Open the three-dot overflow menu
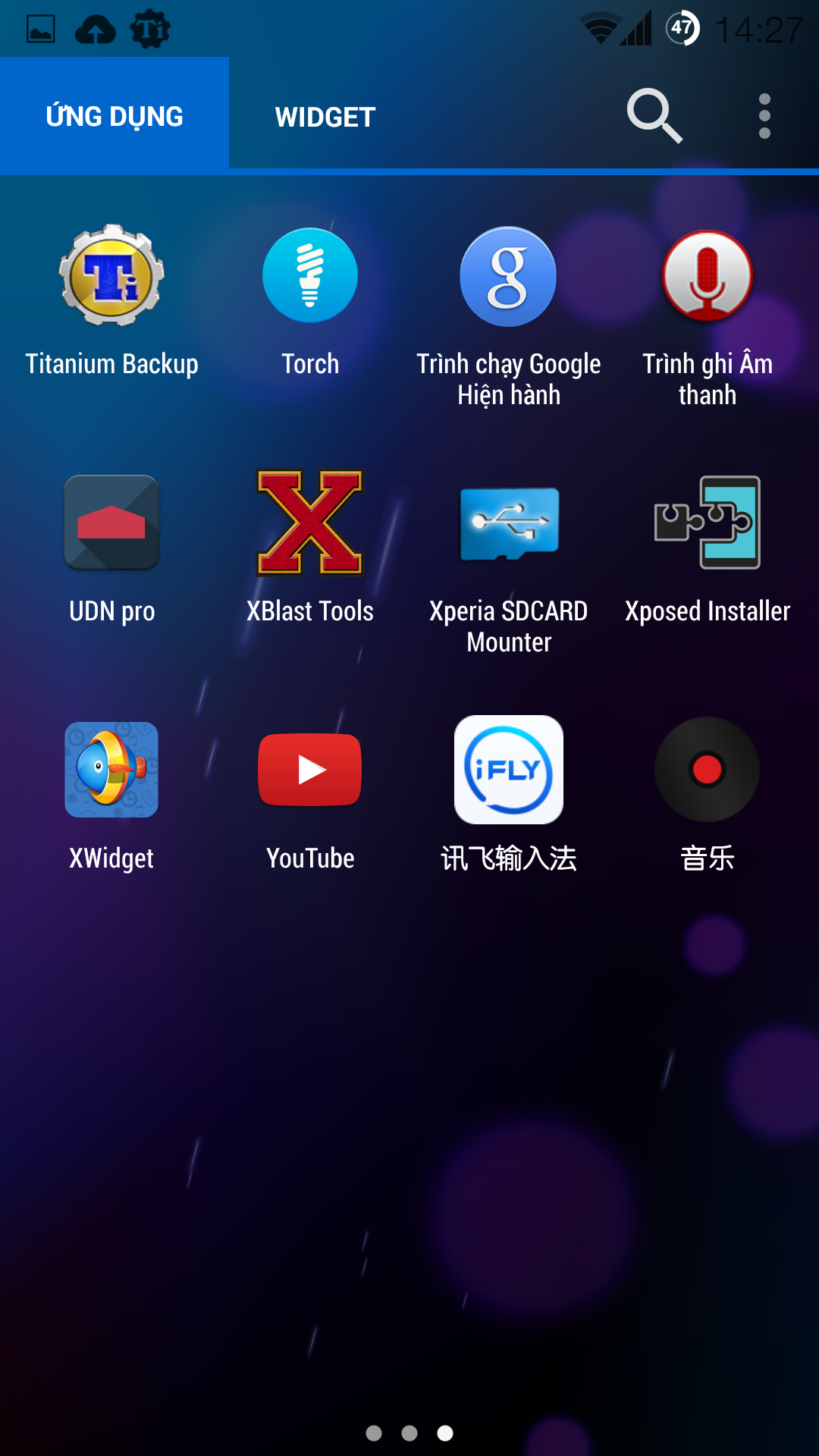Viewport: 819px width, 1456px height. click(764, 116)
